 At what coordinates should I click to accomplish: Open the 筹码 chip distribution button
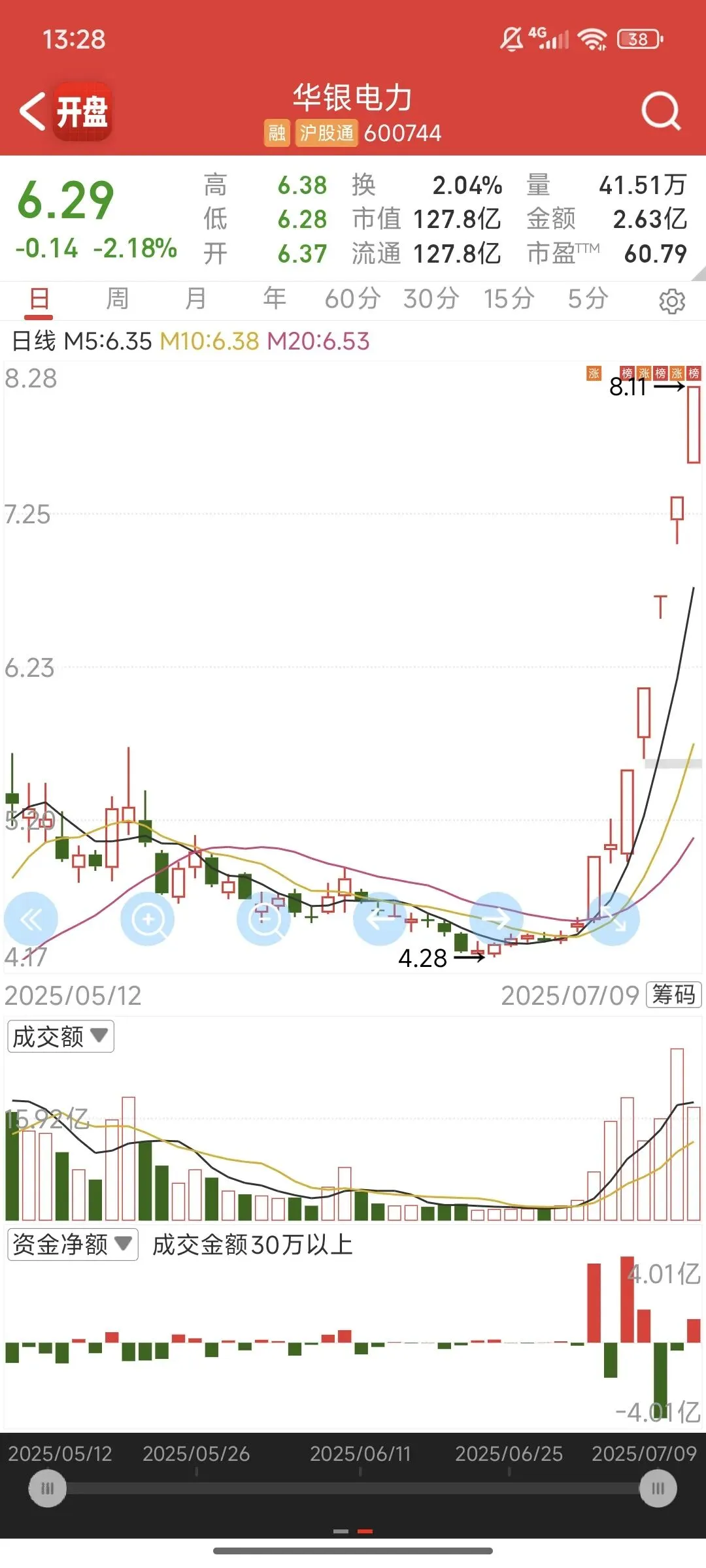[673, 994]
